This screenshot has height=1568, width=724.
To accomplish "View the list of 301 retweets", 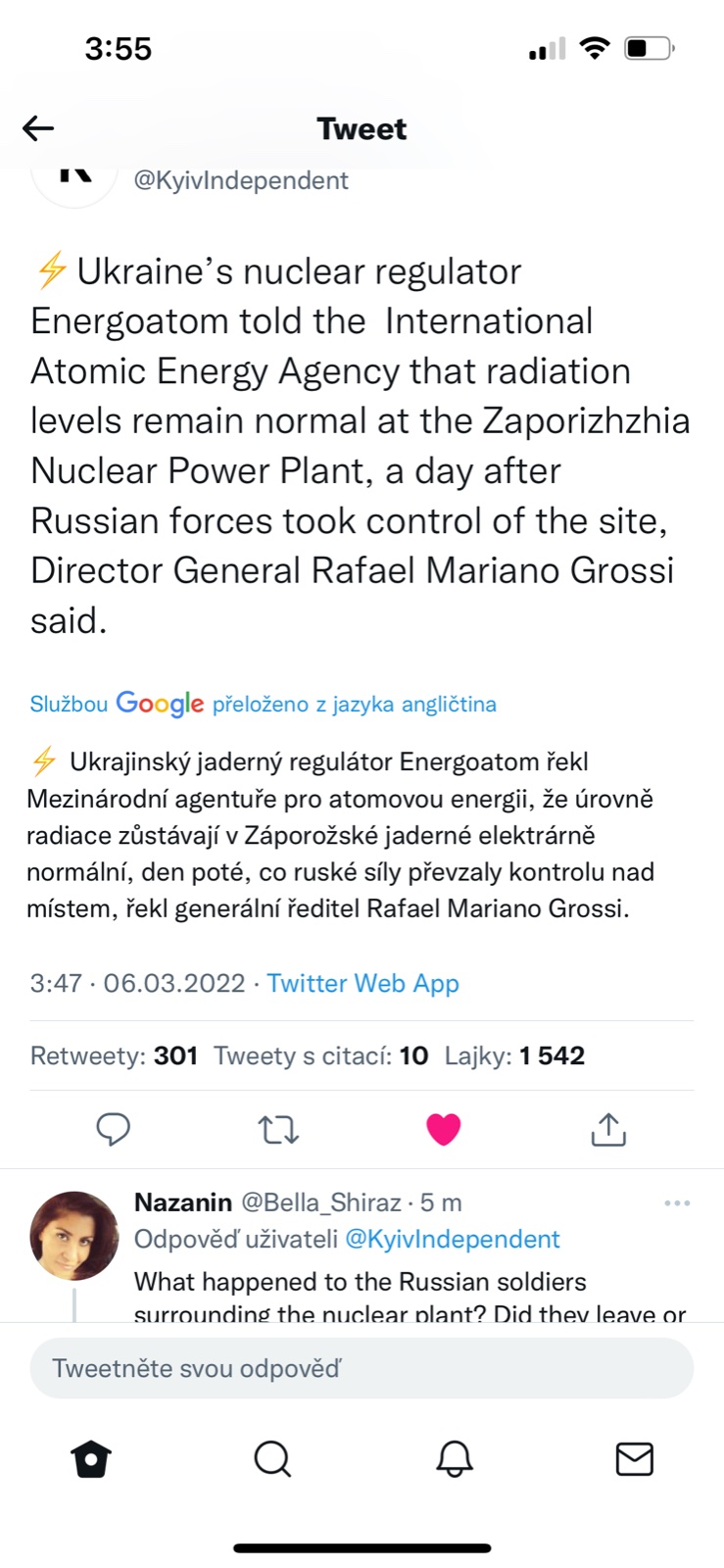I will (x=114, y=1055).
